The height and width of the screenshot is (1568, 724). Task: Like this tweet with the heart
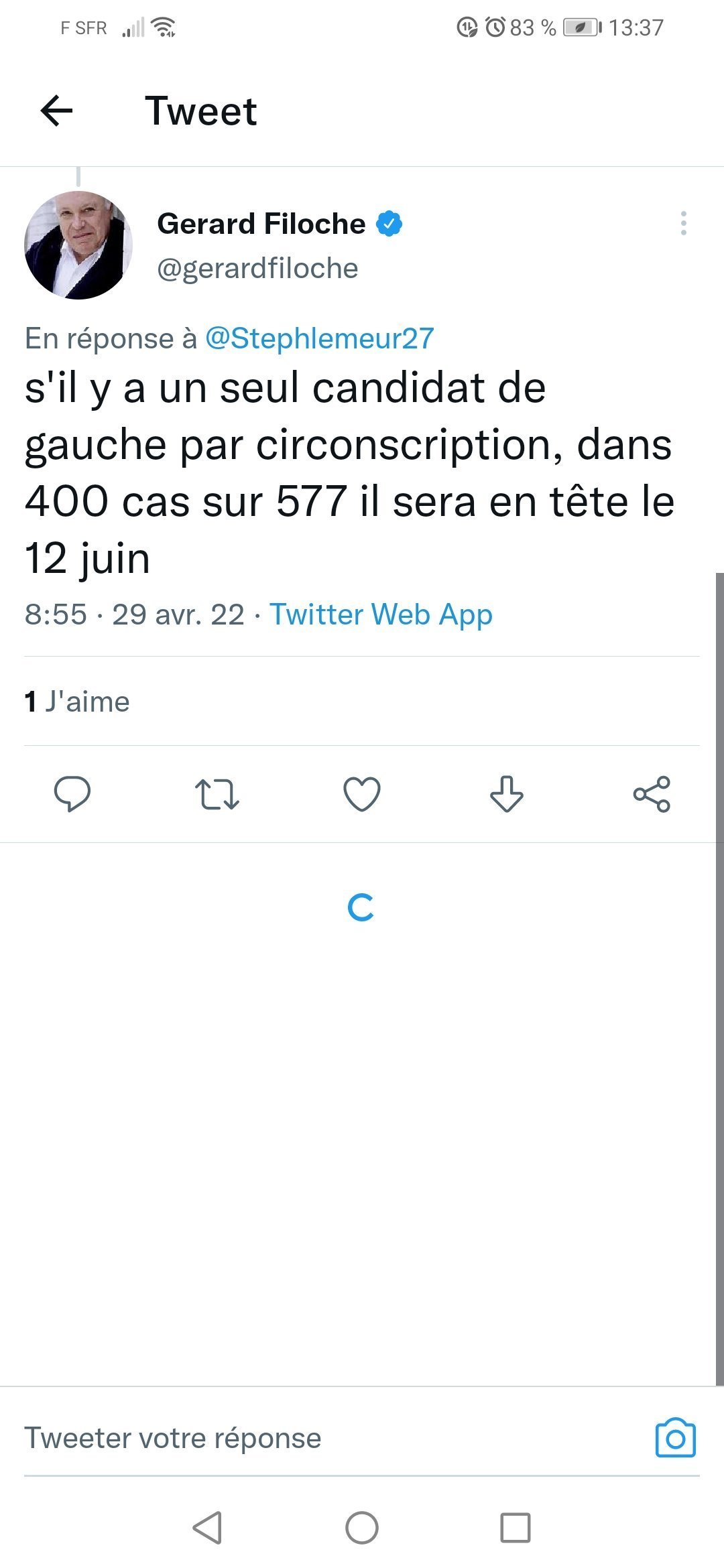click(362, 794)
